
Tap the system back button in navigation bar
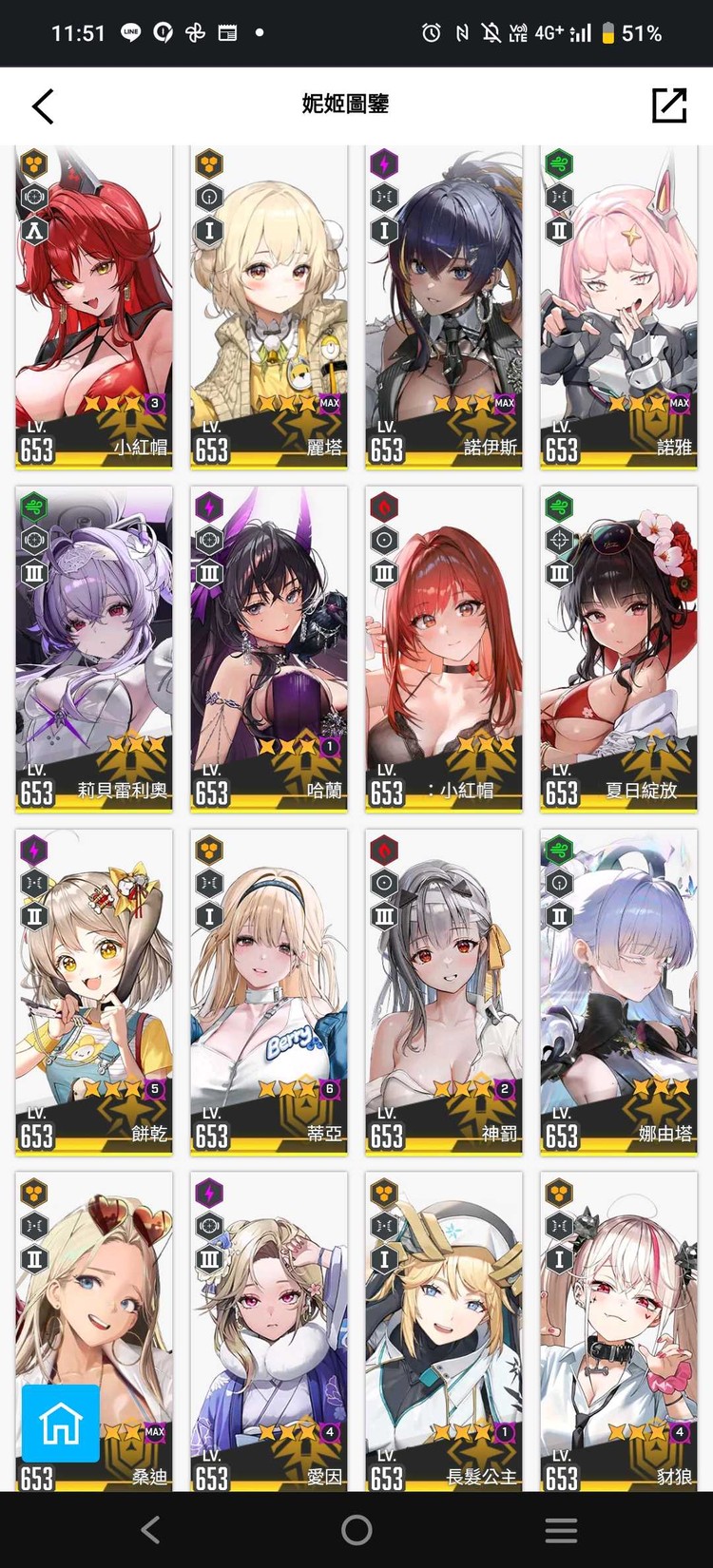tap(150, 1529)
